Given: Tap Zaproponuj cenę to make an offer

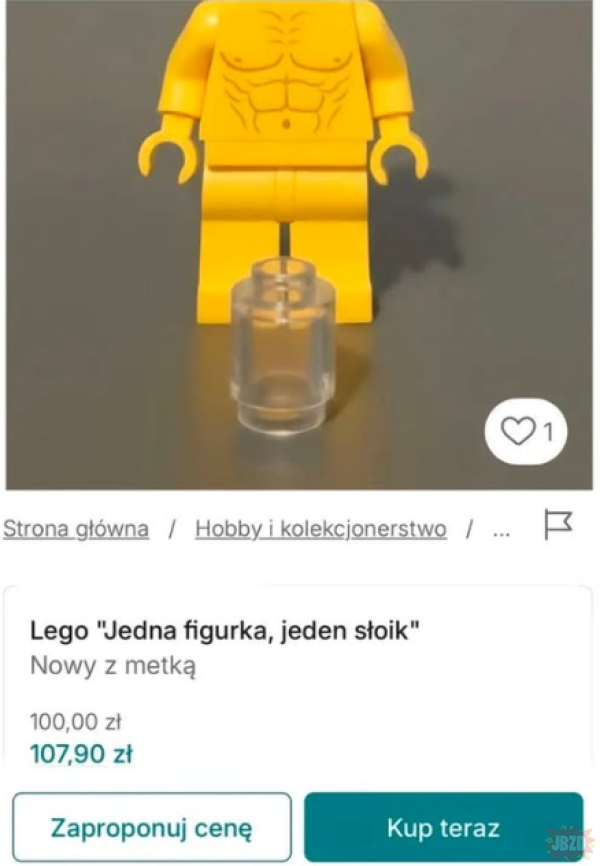Looking at the screenshot, I should tap(152, 828).
